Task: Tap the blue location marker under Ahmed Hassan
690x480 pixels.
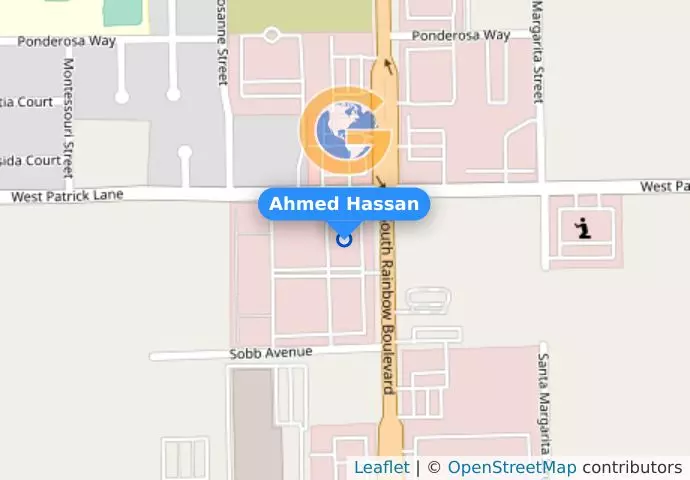Action: click(345, 239)
